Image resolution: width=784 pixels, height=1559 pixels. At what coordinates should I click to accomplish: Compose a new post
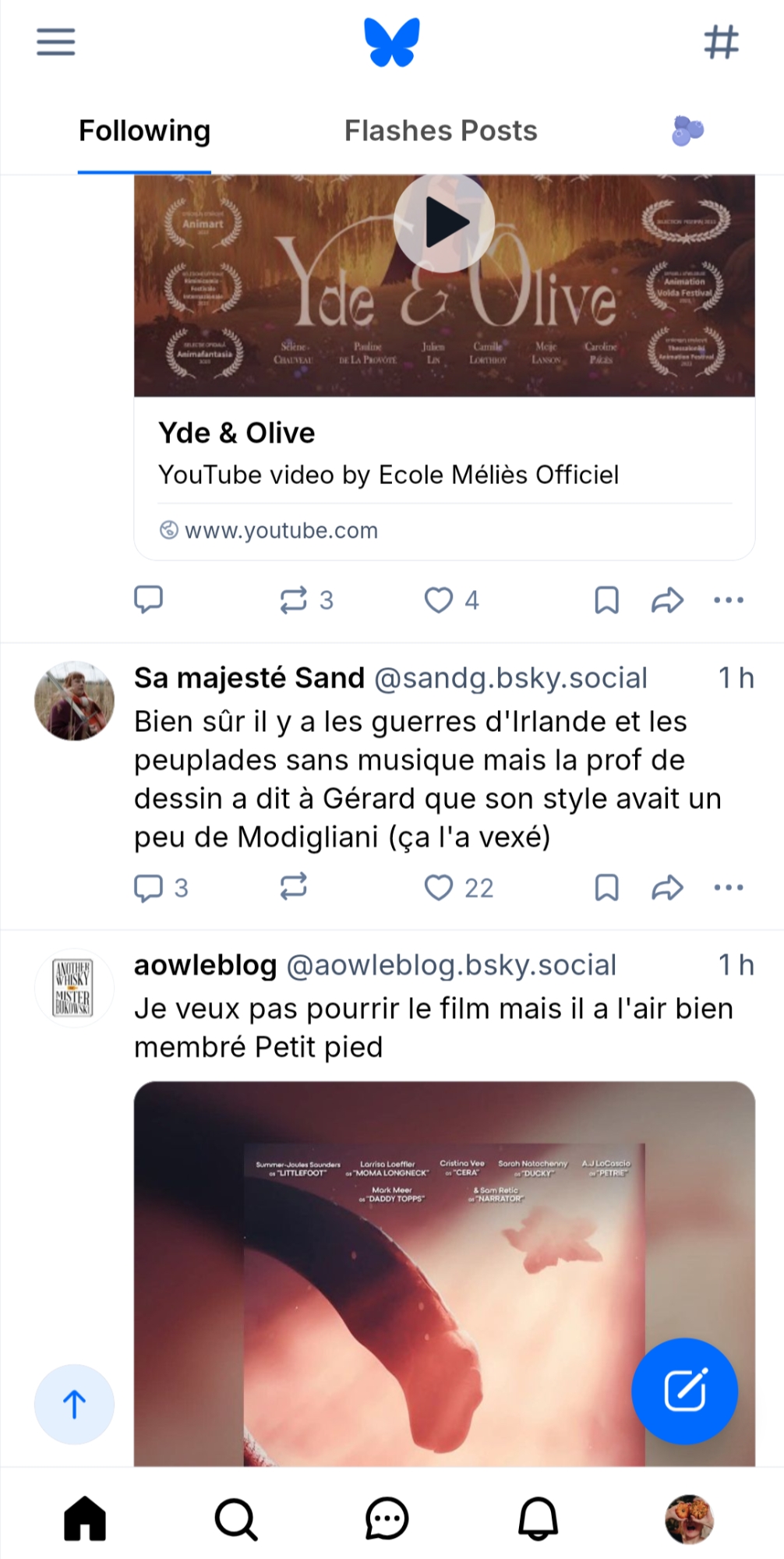[684, 1391]
